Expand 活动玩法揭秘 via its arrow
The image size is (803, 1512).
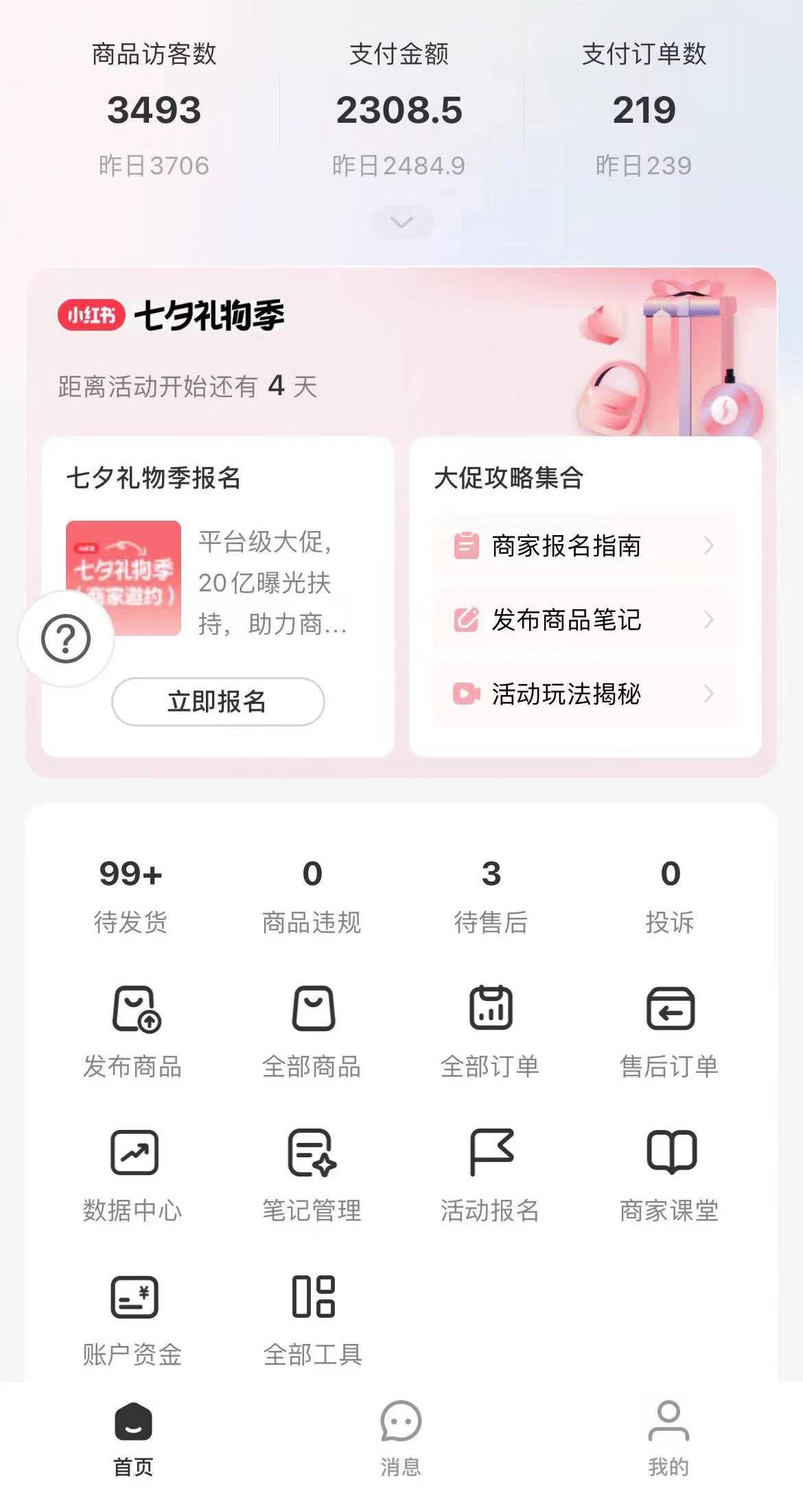point(709,694)
